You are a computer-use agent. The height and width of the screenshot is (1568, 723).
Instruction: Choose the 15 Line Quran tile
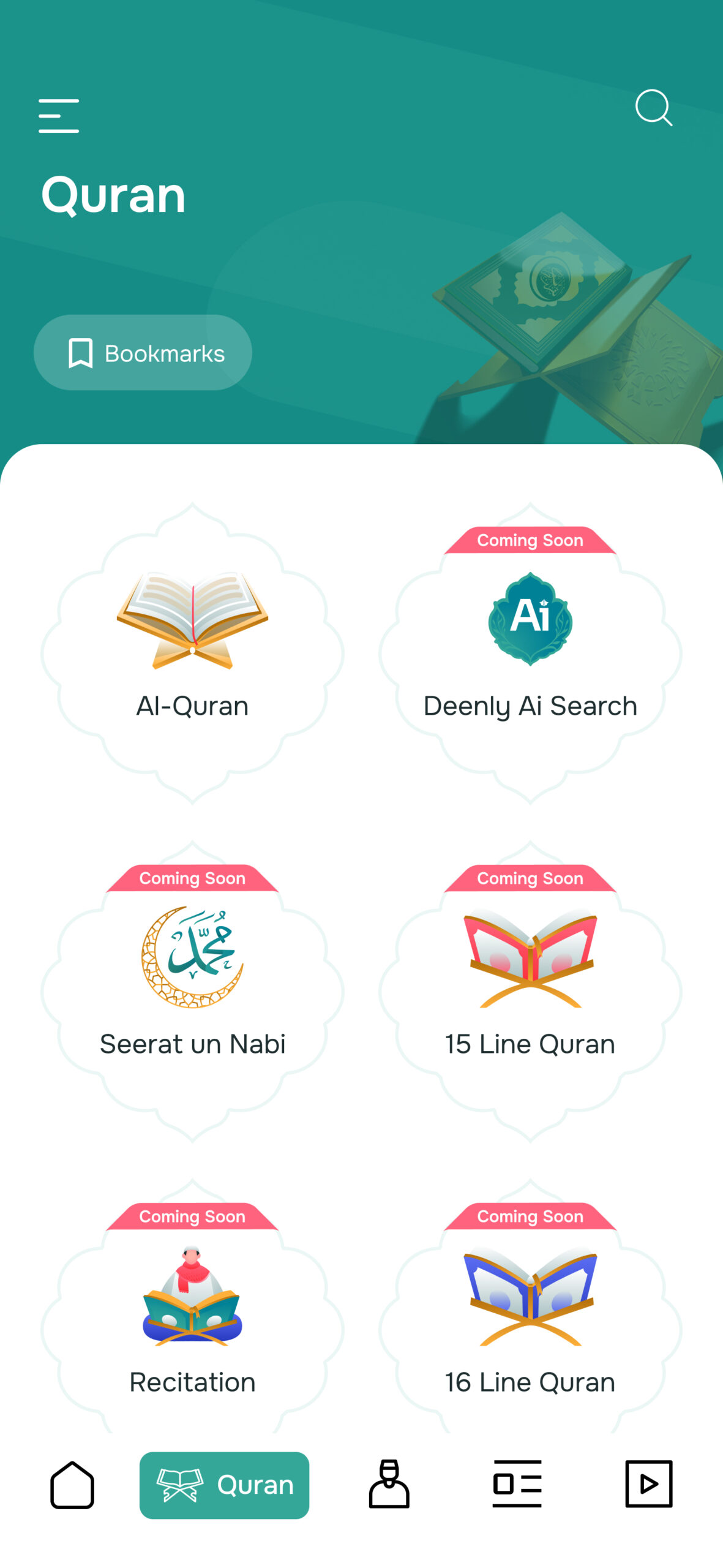coord(530,990)
